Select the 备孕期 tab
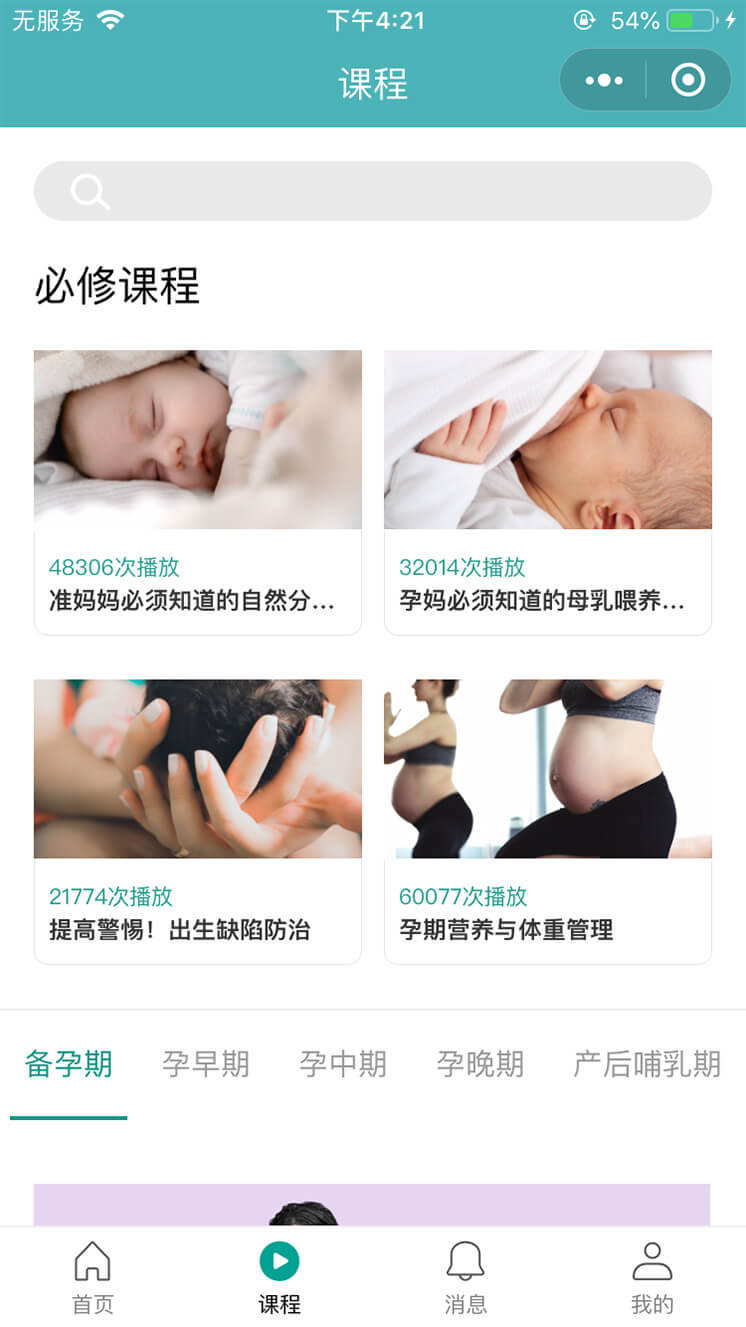This screenshot has height=1327, width=746. tap(69, 1064)
